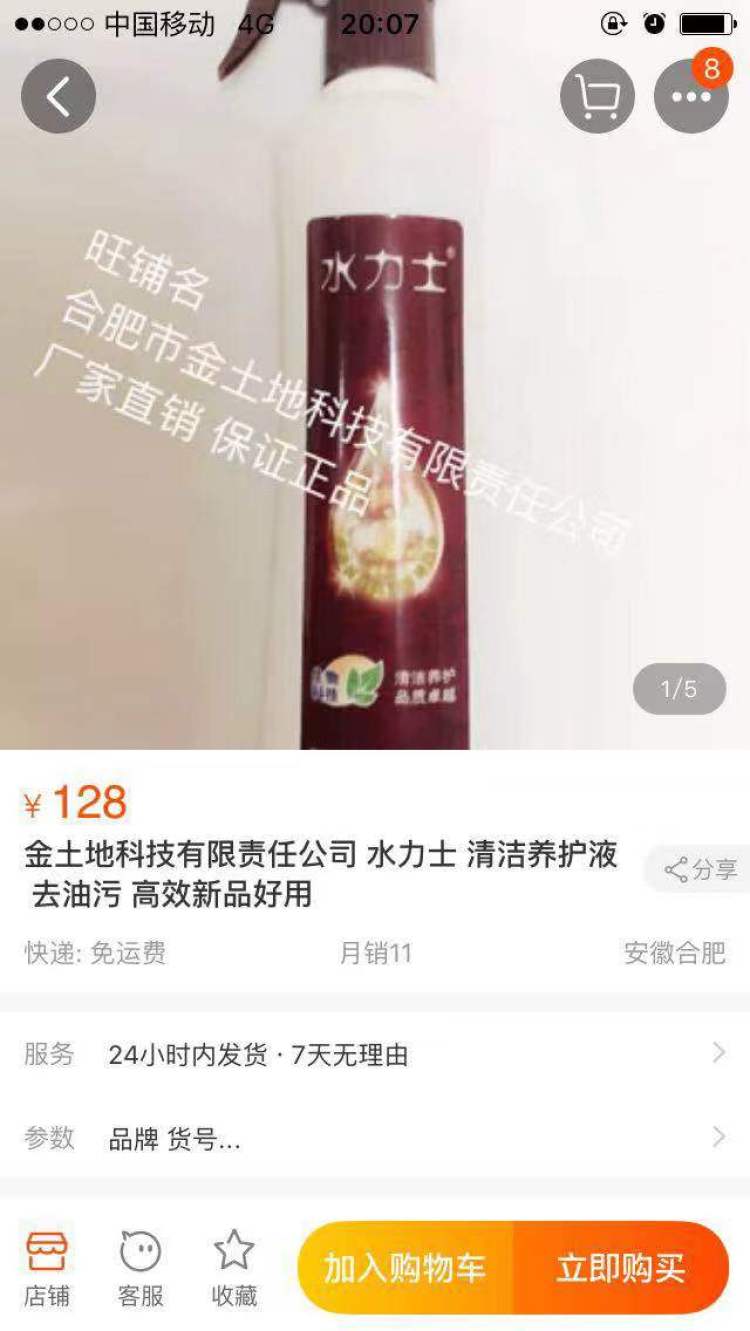Contact 客服 customer service

coord(140,1269)
